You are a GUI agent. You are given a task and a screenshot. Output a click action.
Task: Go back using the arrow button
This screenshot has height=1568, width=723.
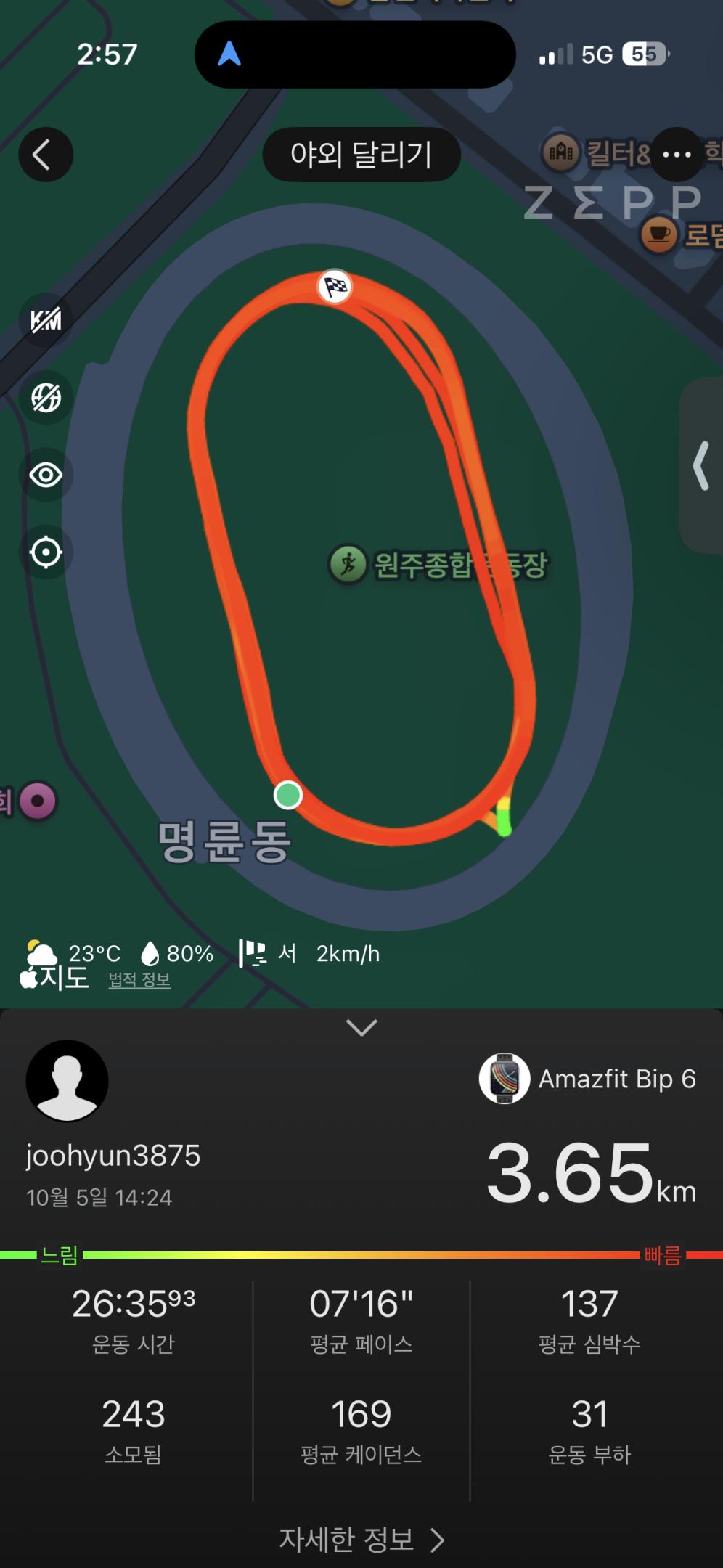(45, 155)
